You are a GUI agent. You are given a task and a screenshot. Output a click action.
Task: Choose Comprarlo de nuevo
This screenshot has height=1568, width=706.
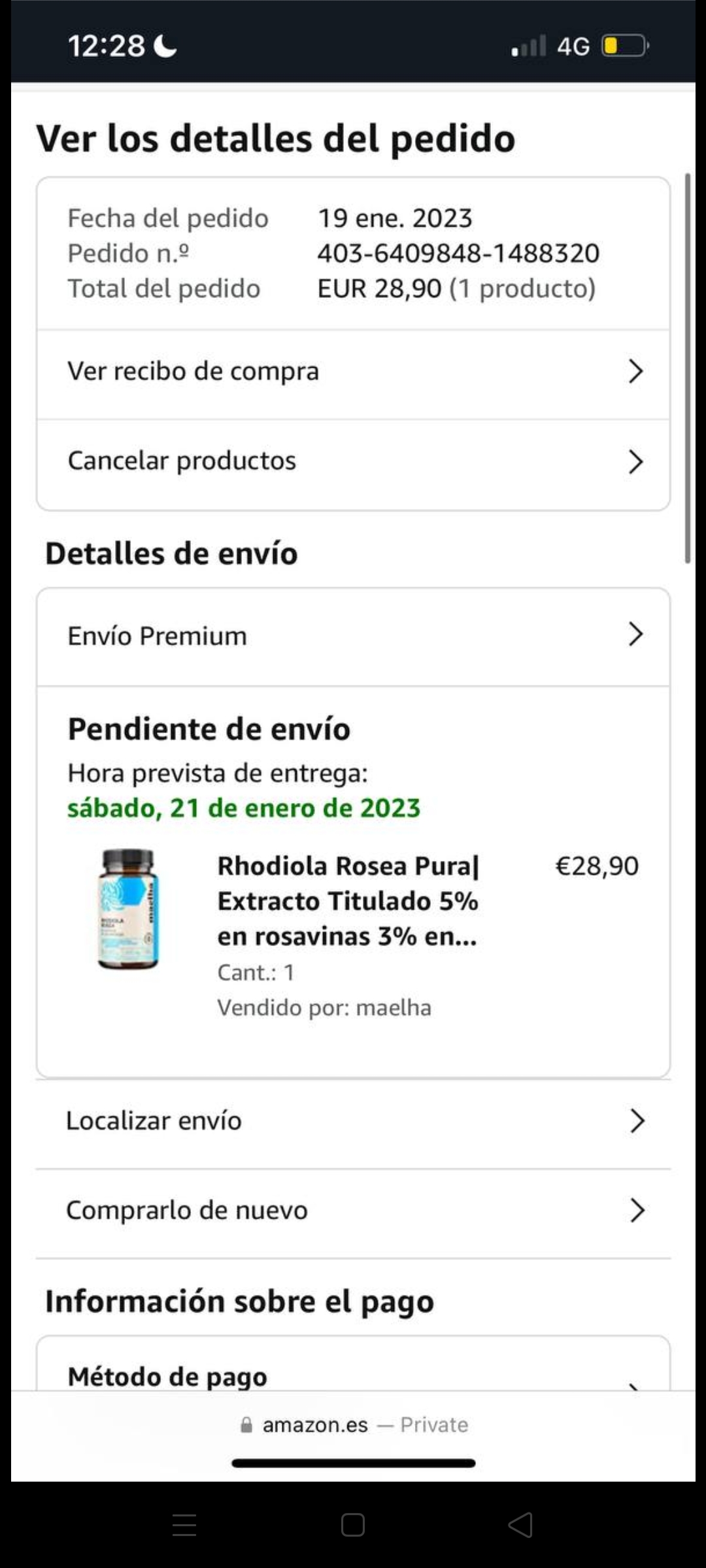click(x=353, y=1211)
